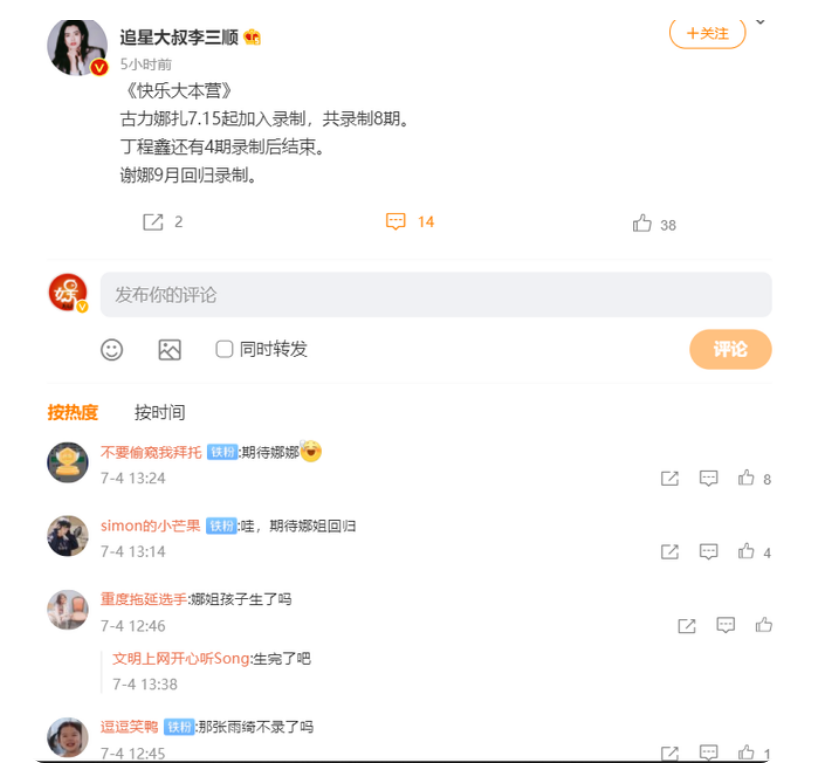Attach an image to the comment

pos(169,349)
